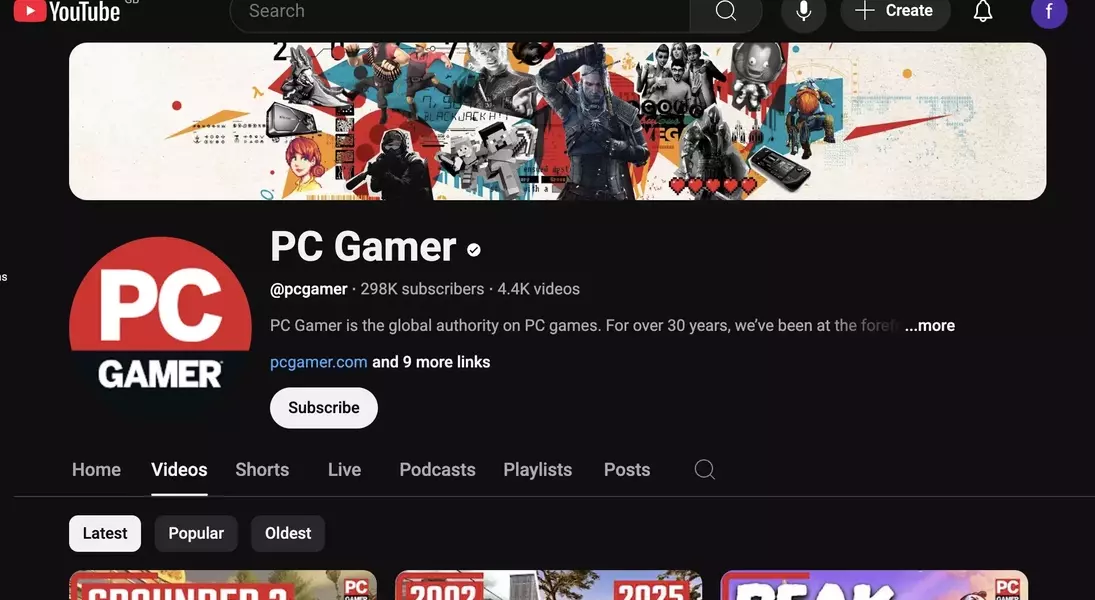The image size is (1095, 600).
Task: Select the Latest filter chip
Action: (x=105, y=534)
